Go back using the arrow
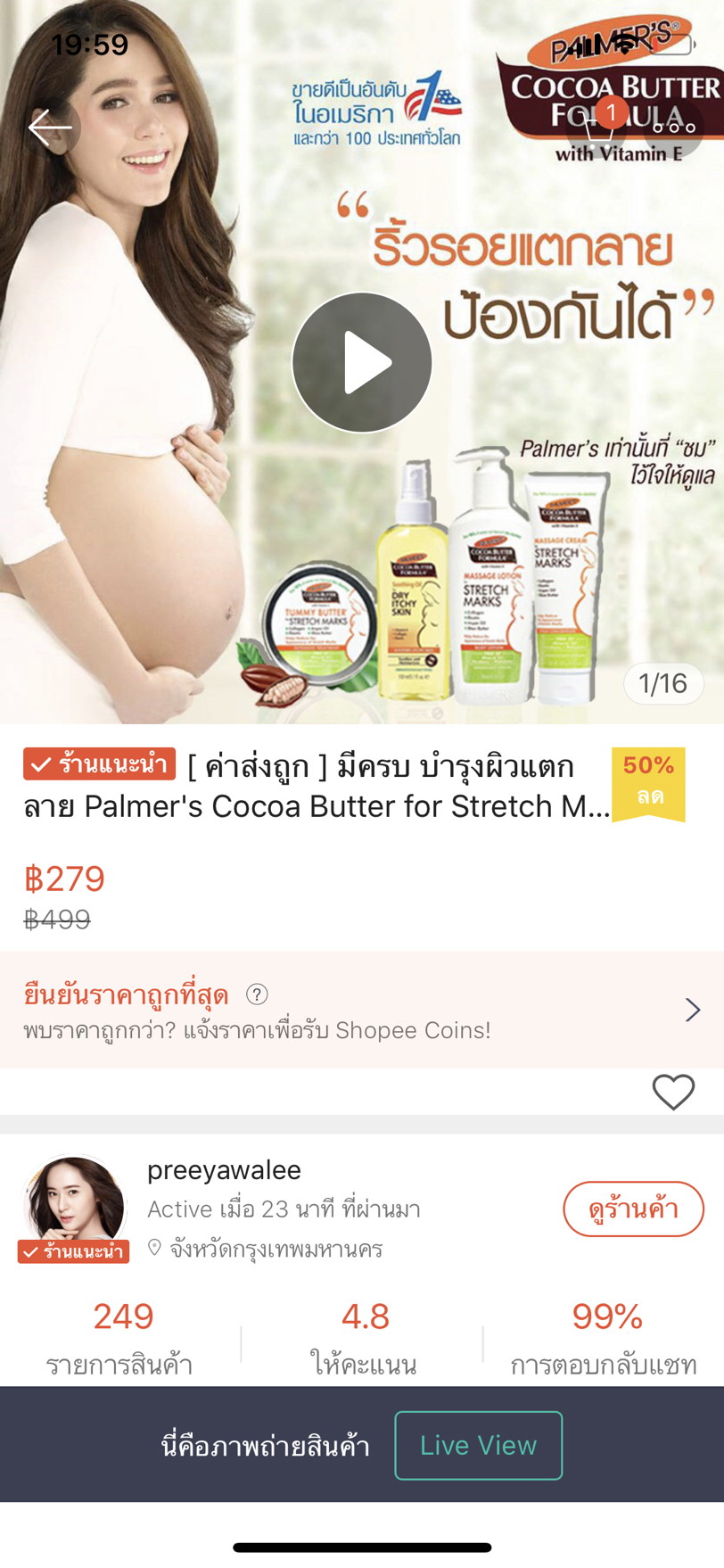This screenshot has height=1568, width=724. pyautogui.click(x=50, y=128)
